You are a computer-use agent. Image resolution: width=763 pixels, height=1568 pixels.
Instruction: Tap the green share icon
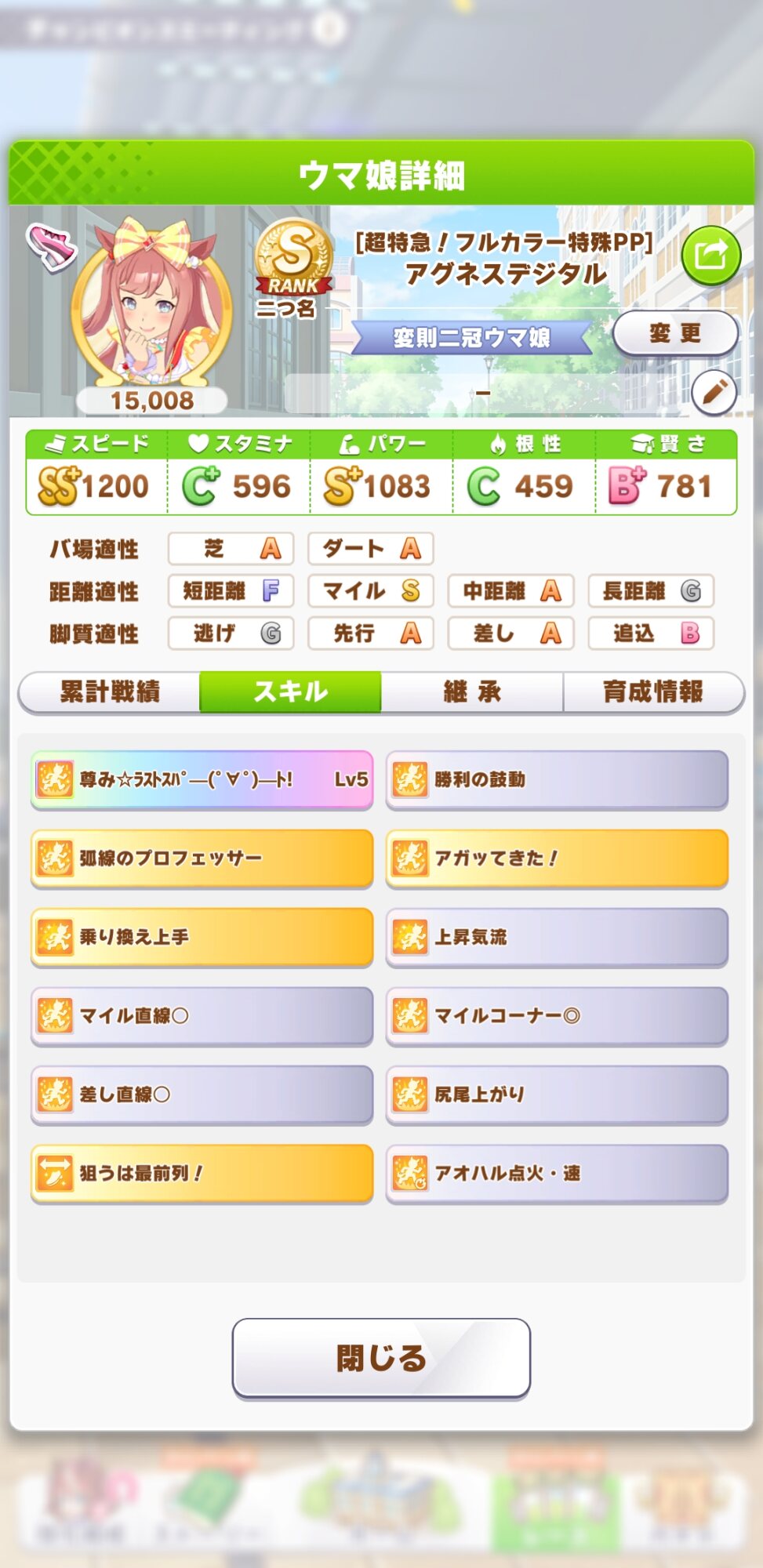[x=710, y=256]
